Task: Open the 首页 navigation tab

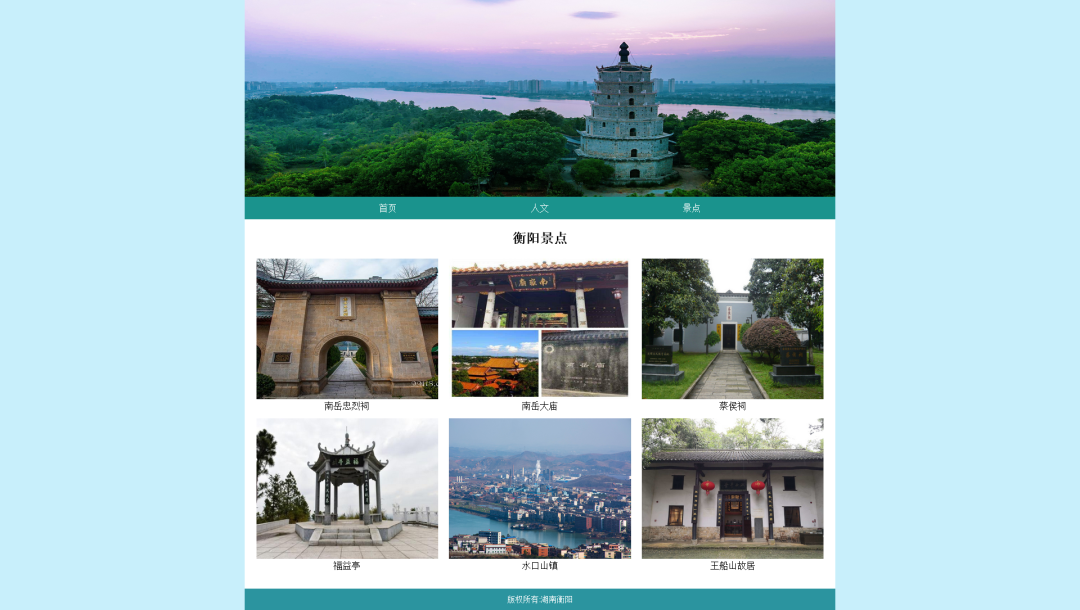Action: coord(387,208)
